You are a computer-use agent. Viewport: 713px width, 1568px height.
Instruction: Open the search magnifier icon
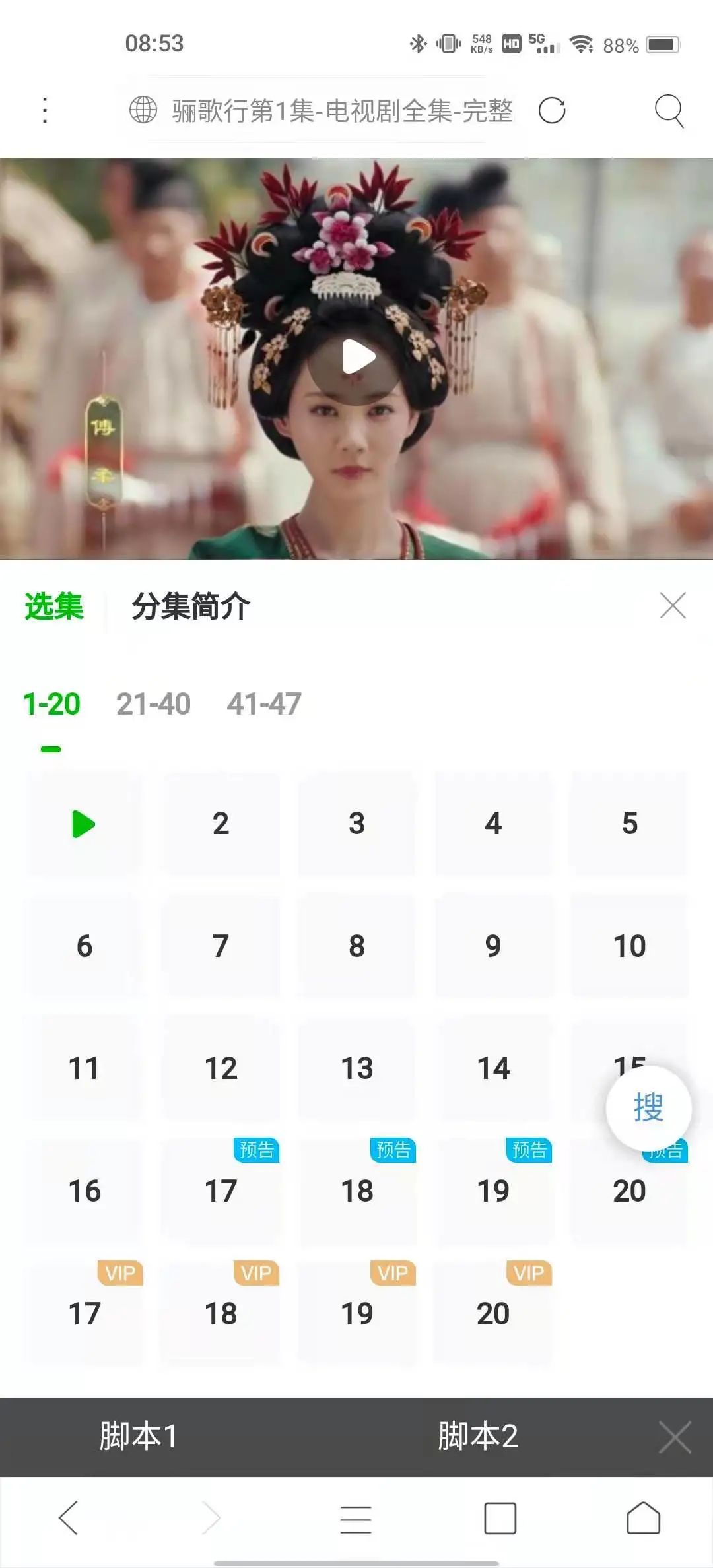point(669,110)
